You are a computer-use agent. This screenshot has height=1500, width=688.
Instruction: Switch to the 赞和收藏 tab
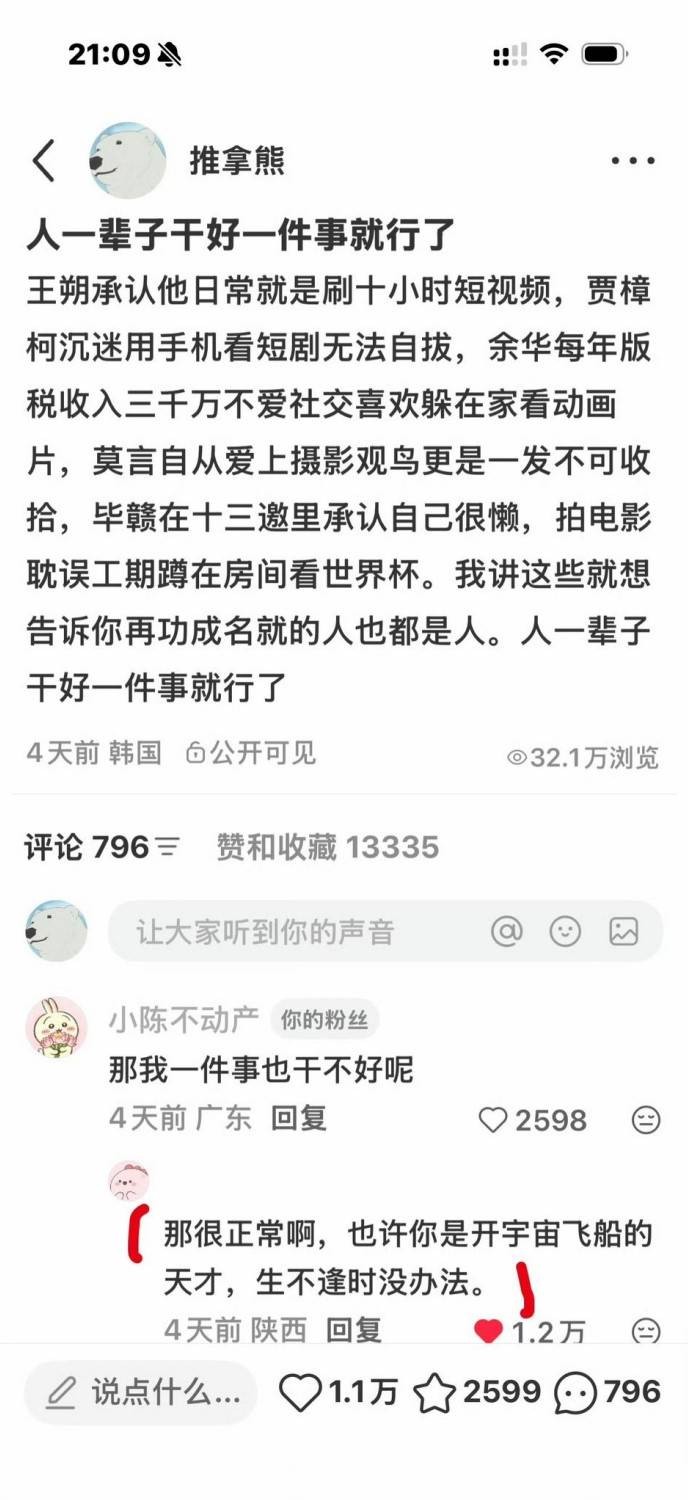327,848
